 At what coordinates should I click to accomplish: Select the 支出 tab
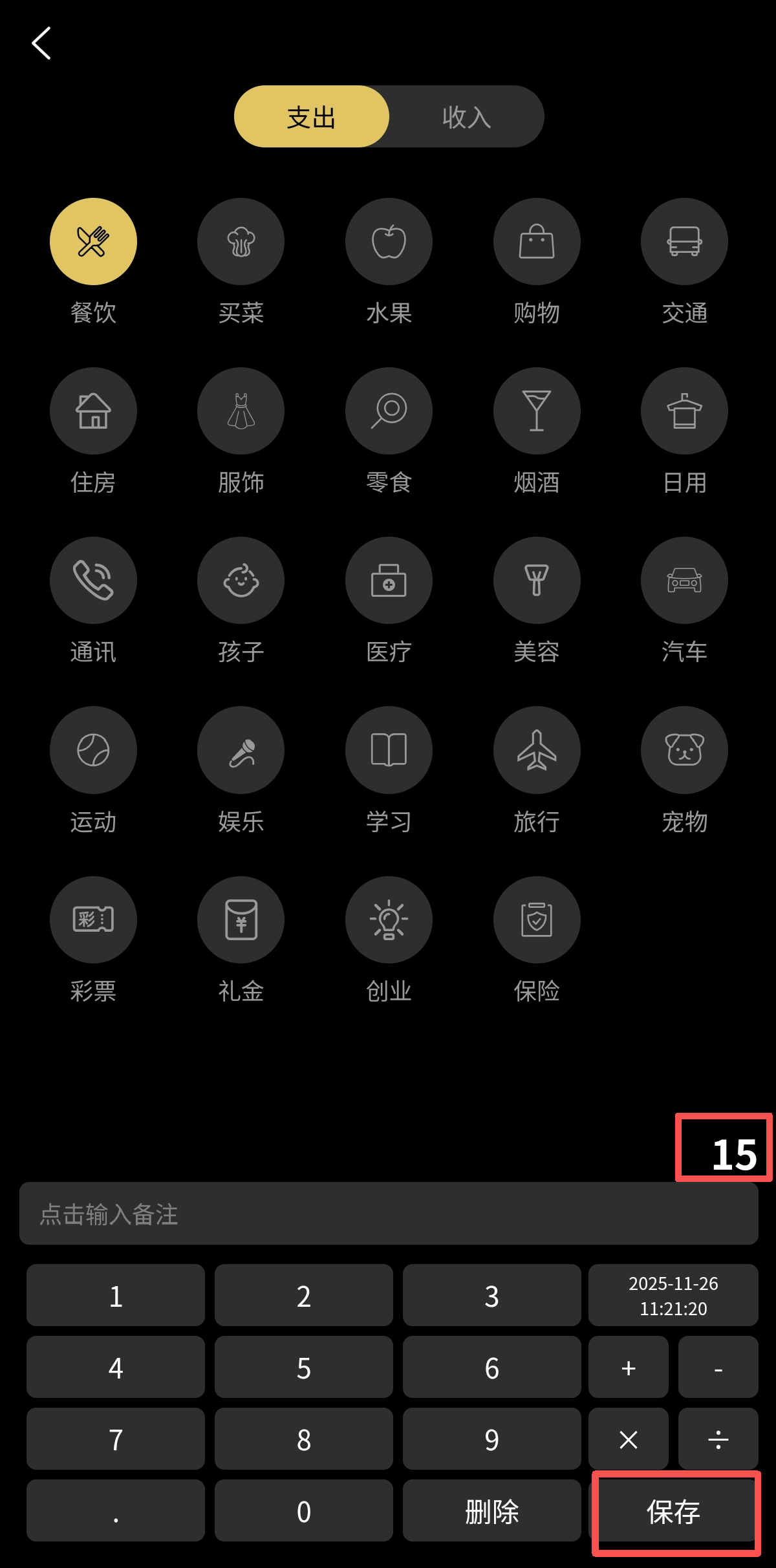point(312,117)
